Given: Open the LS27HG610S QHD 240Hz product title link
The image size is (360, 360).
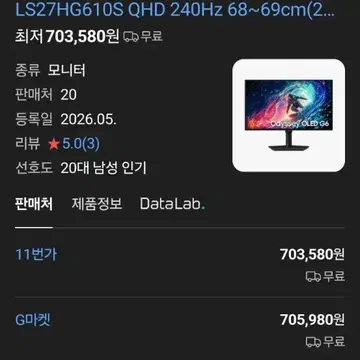Looking at the screenshot, I should [175, 10].
